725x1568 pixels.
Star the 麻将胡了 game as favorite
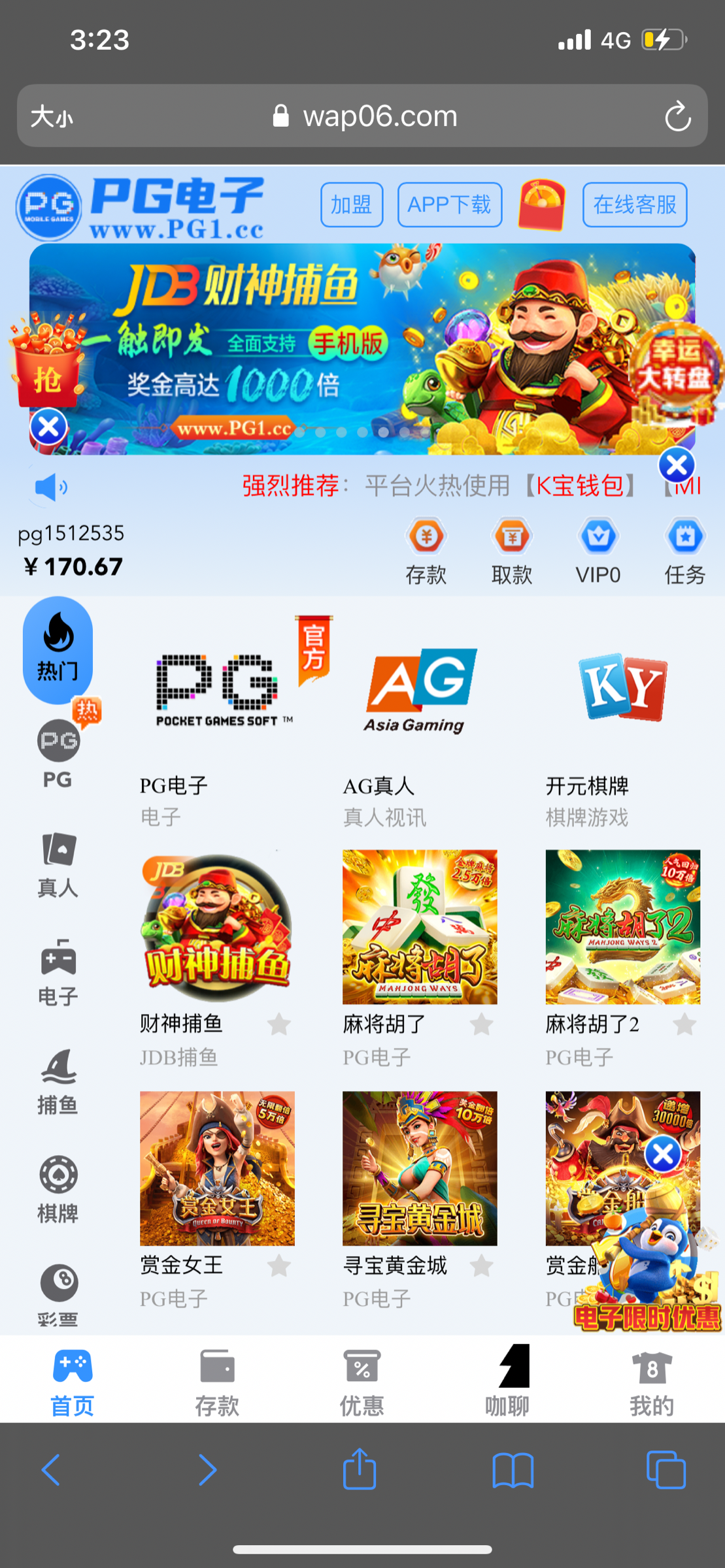point(482,1024)
